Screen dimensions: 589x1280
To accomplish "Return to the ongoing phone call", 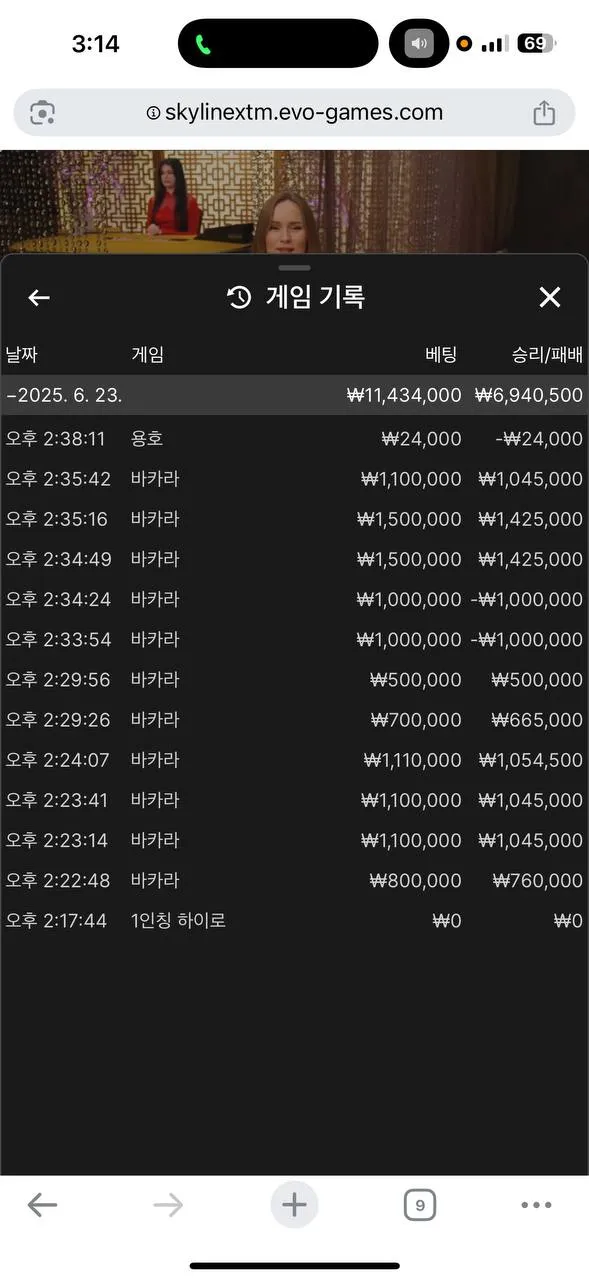I will pos(204,44).
